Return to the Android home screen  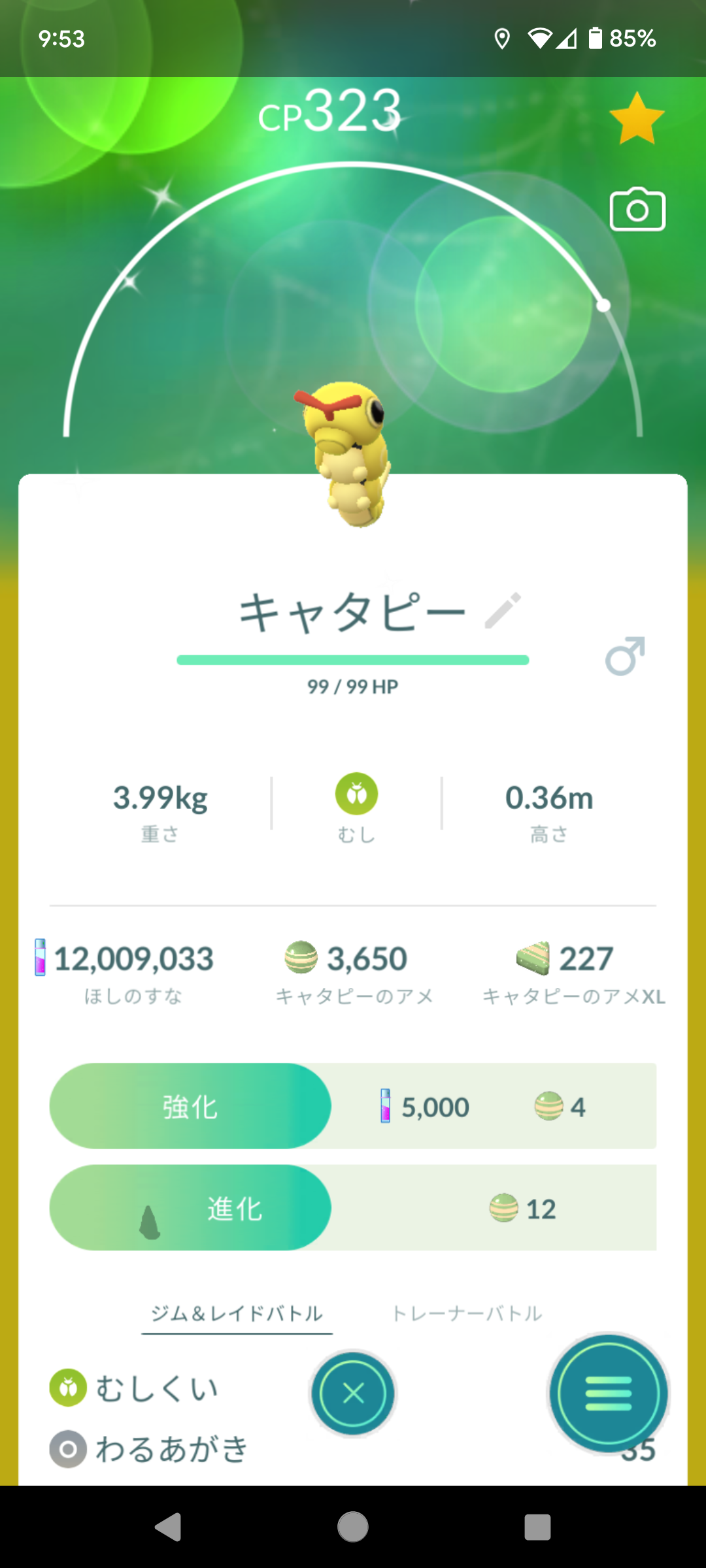click(x=353, y=1527)
